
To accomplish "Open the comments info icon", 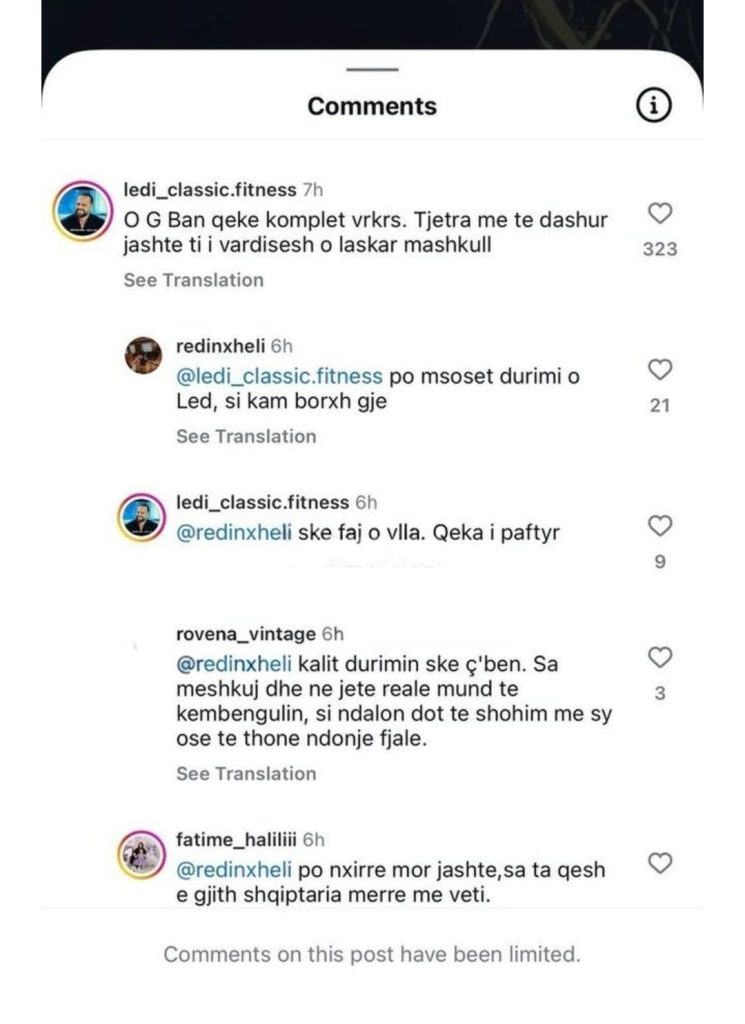I will (x=653, y=106).
